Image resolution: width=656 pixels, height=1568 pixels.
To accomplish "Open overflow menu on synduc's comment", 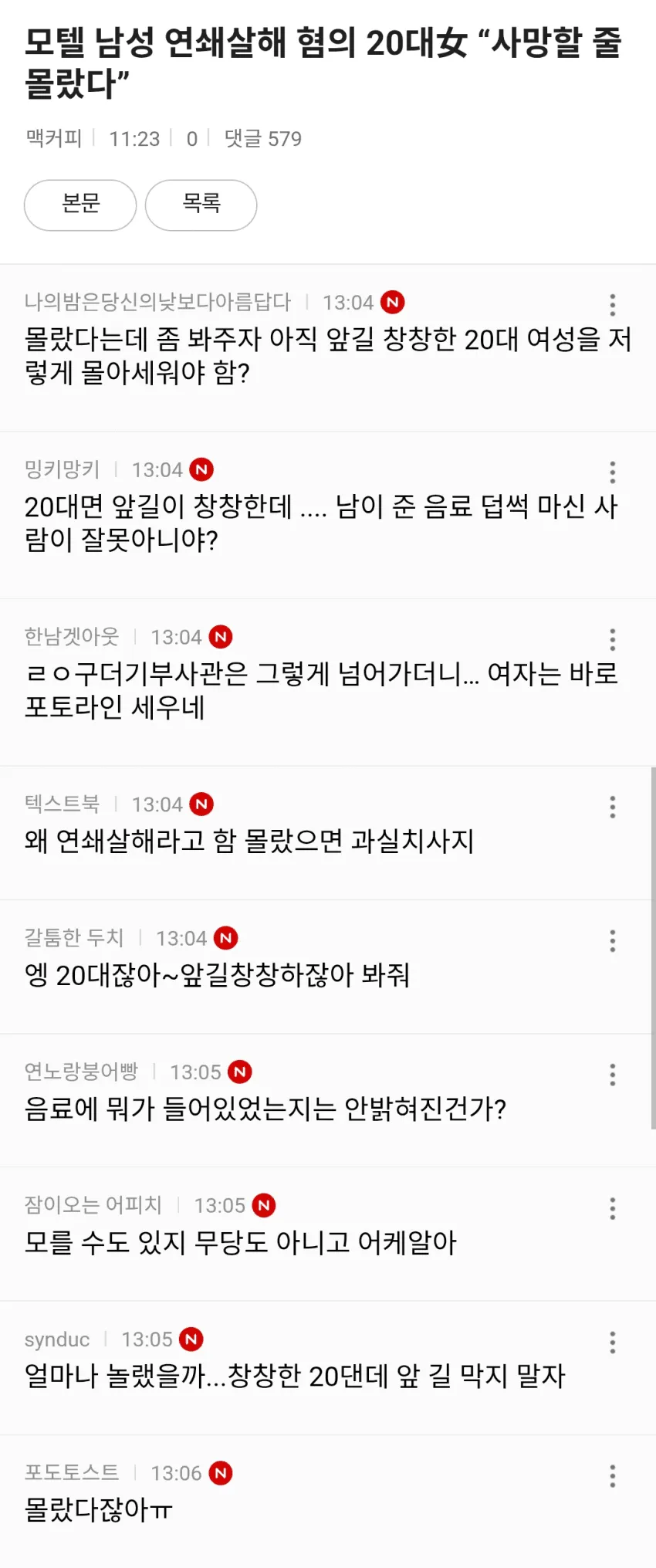I will point(612,1342).
